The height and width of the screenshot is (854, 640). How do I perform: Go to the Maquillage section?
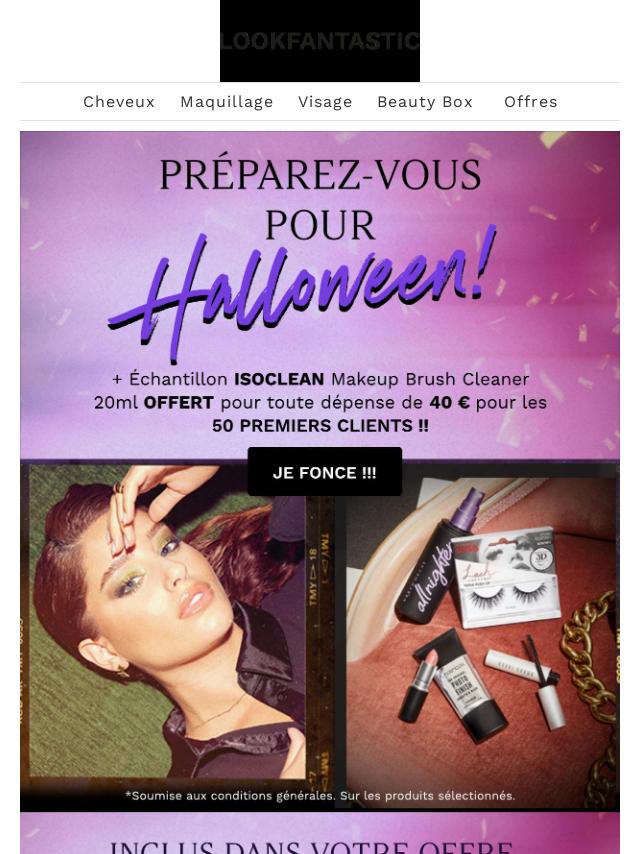227,102
